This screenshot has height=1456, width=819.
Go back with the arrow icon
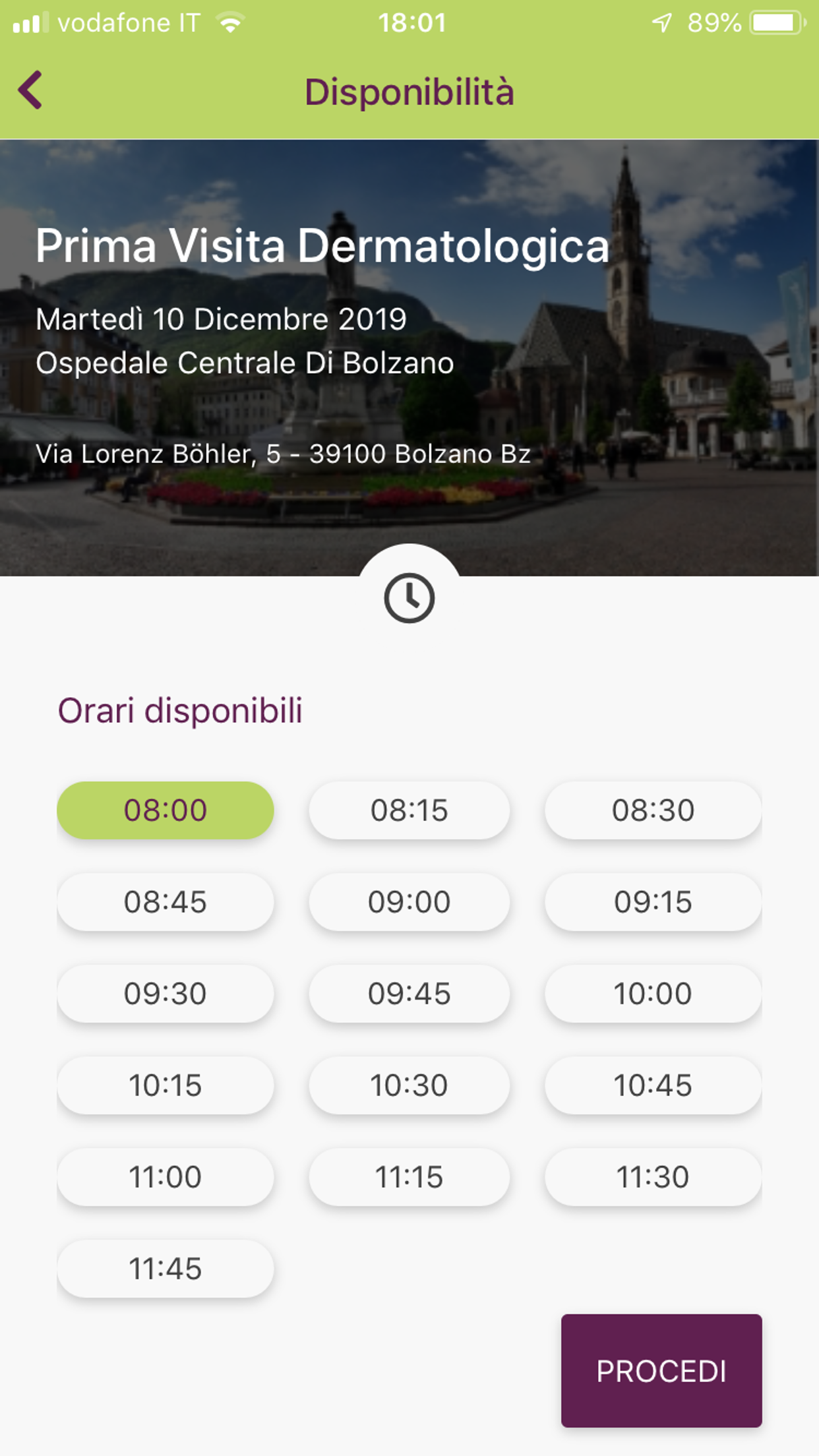click(30, 90)
